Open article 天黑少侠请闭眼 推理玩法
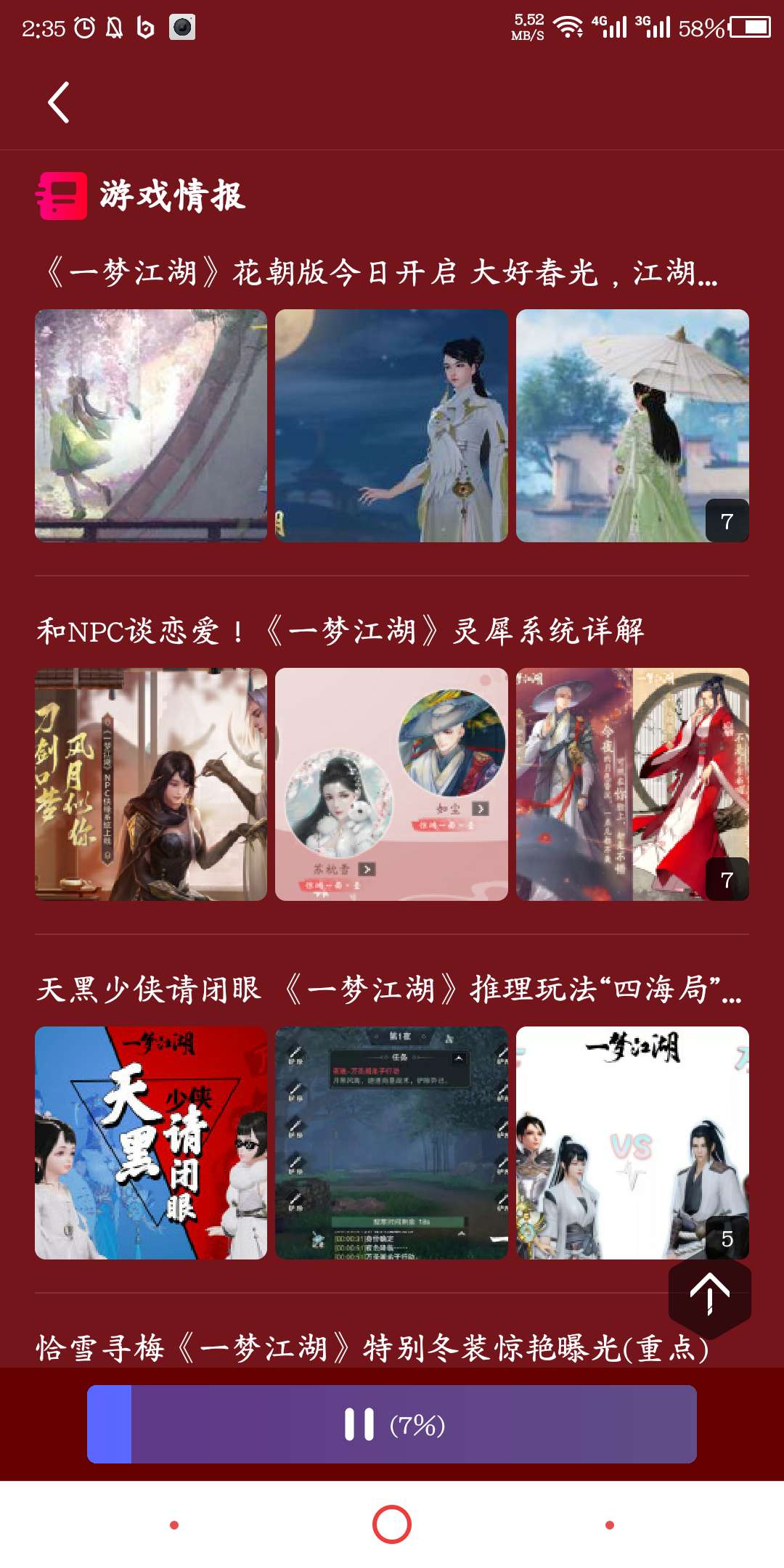The width and height of the screenshot is (784, 1568). tap(389, 989)
